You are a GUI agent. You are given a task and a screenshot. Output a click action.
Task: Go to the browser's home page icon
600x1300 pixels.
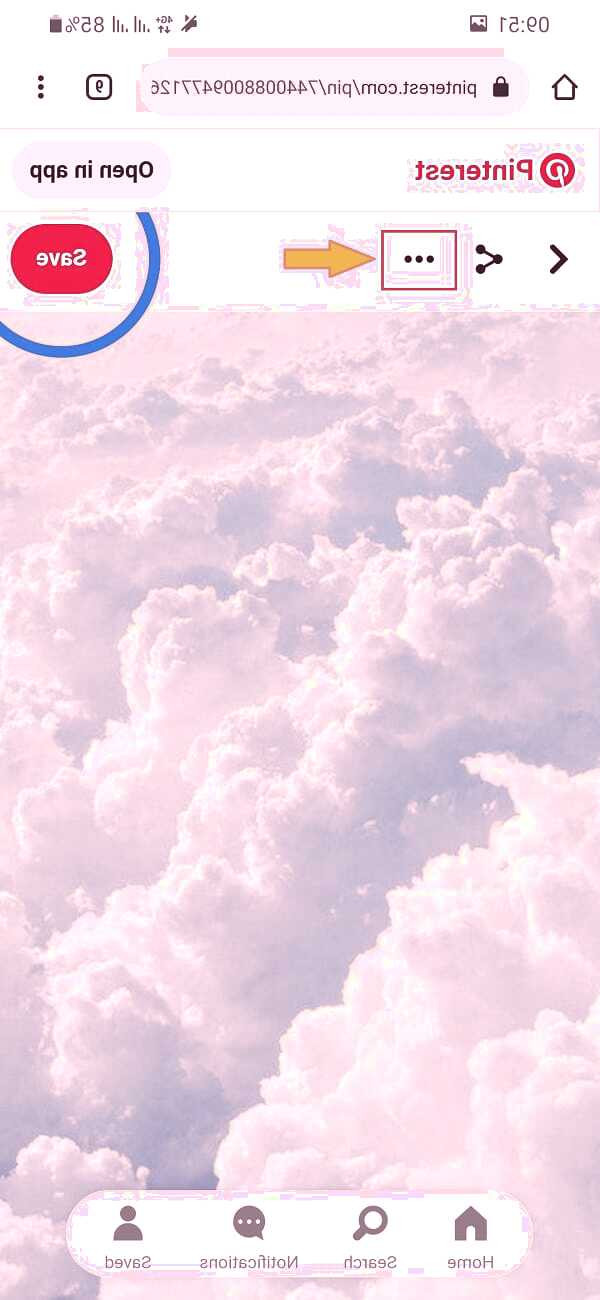564,88
